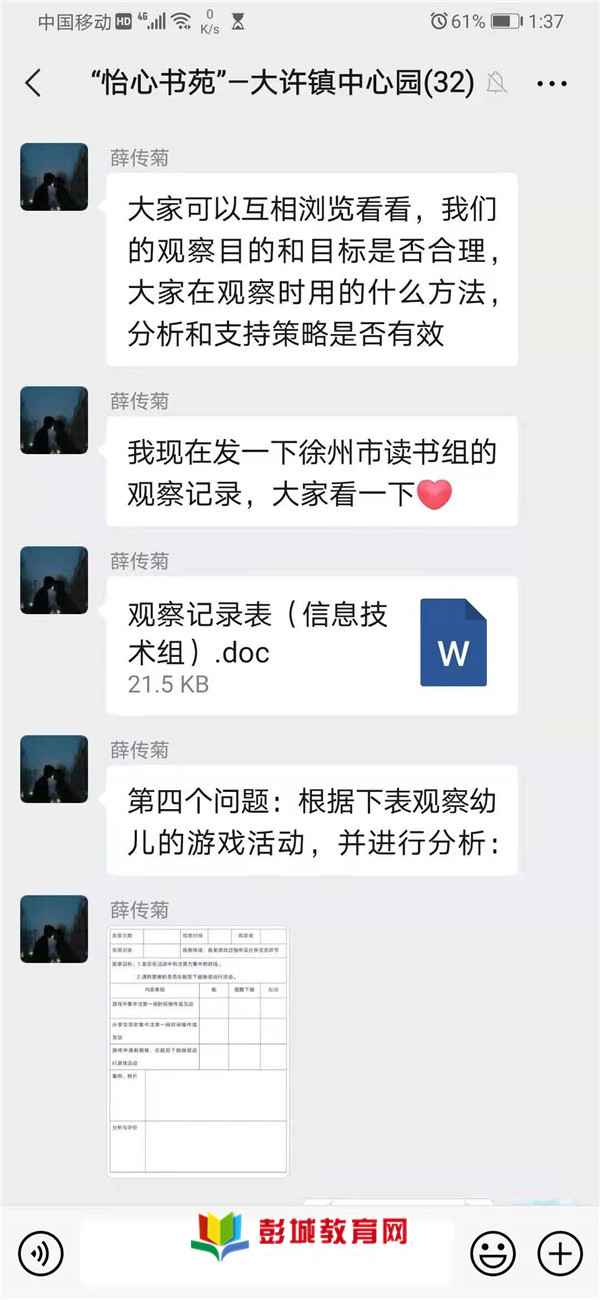
Task: Open the 观察记录表 doc file
Action: tap(311, 645)
